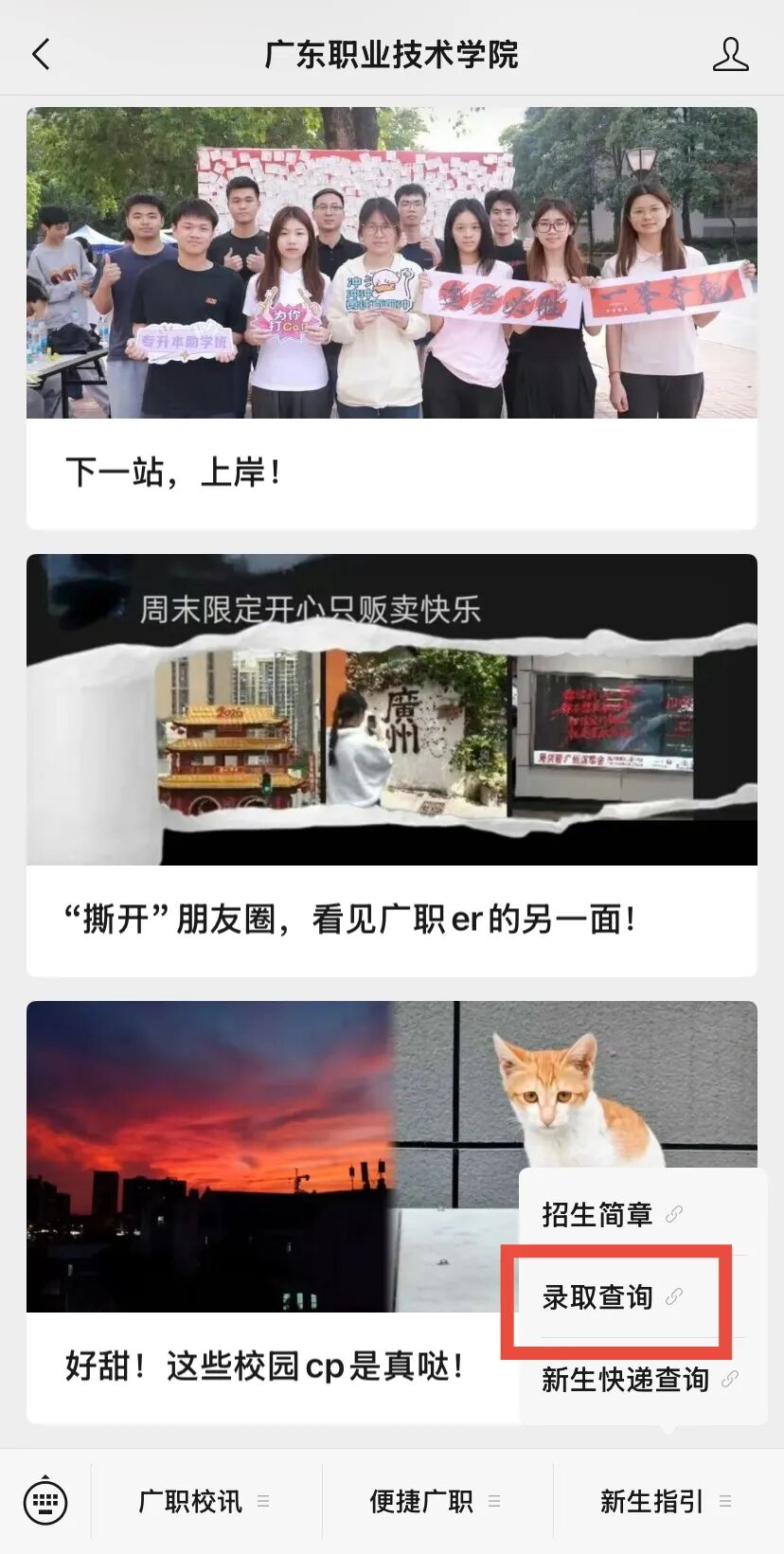Select 录取查询 from the popup menu
The width and height of the screenshot is (784, 1554).
tap(612, 1296)
